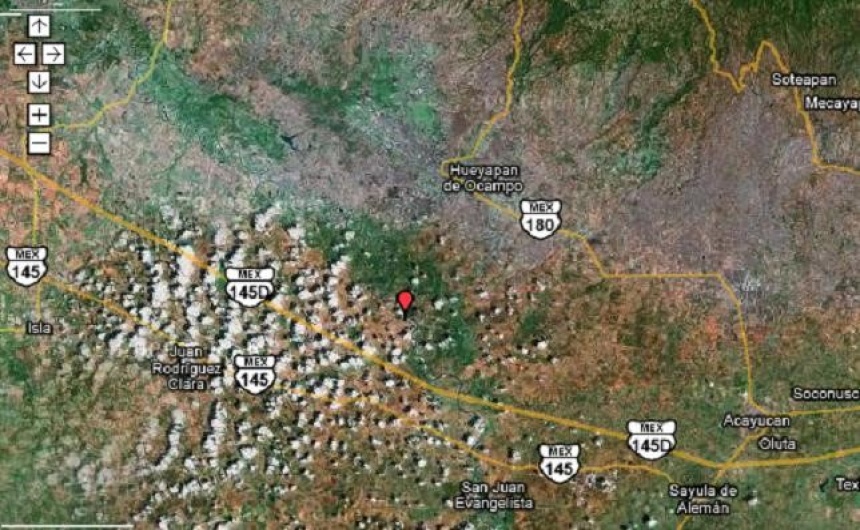860x530 pixels.
Task: Pan the map left with left arrow
Action: pyautogui.click(x=25, y=54)
